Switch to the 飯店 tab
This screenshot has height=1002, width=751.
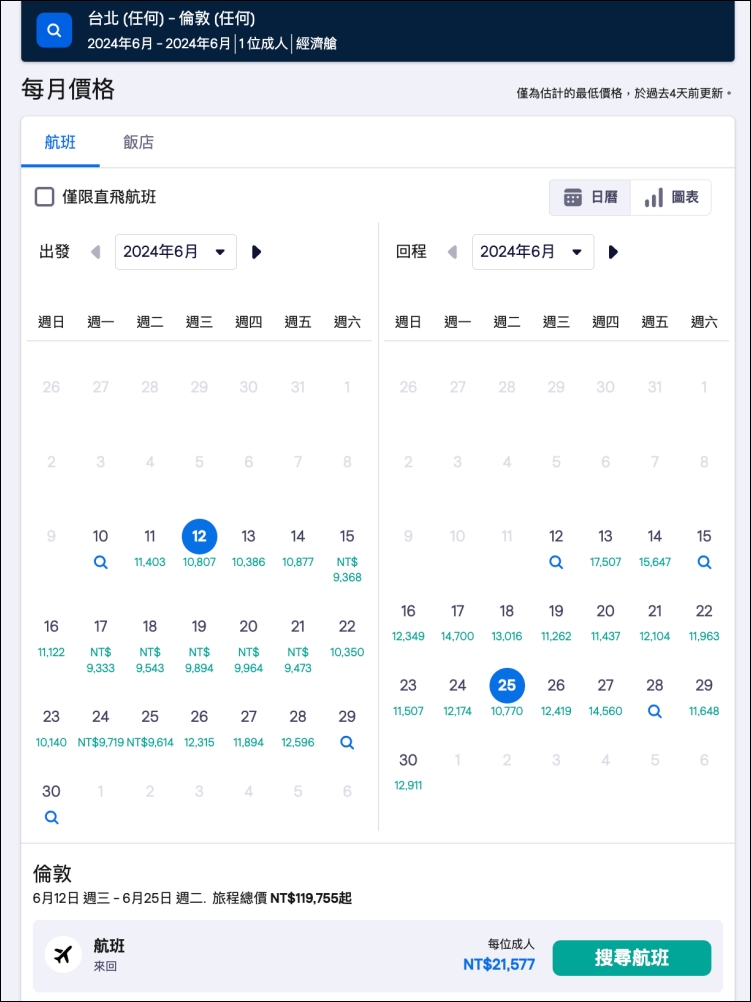pos(138,142)
